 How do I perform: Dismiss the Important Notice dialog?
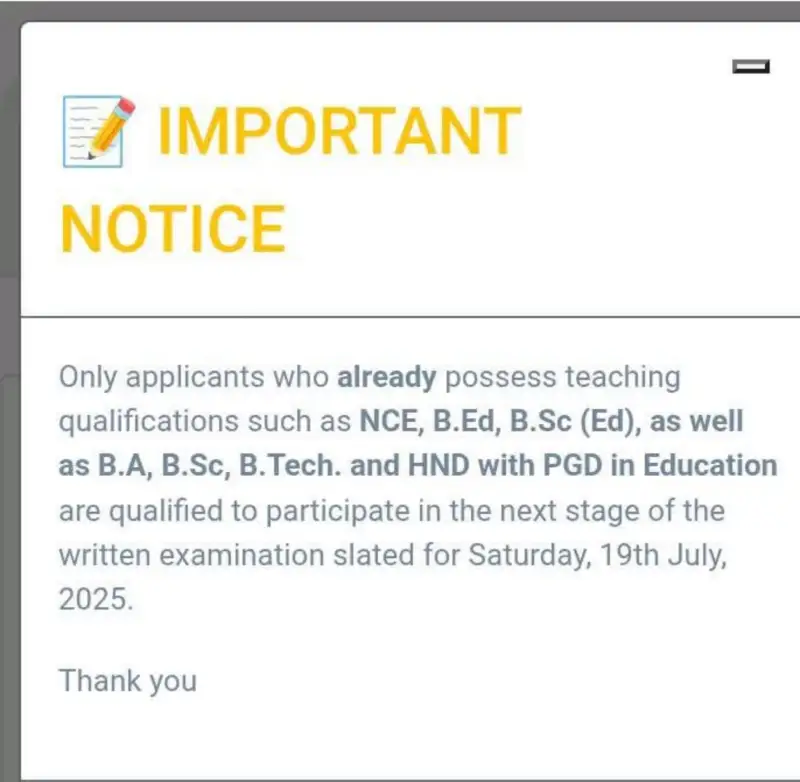click(x=751, y=67)
